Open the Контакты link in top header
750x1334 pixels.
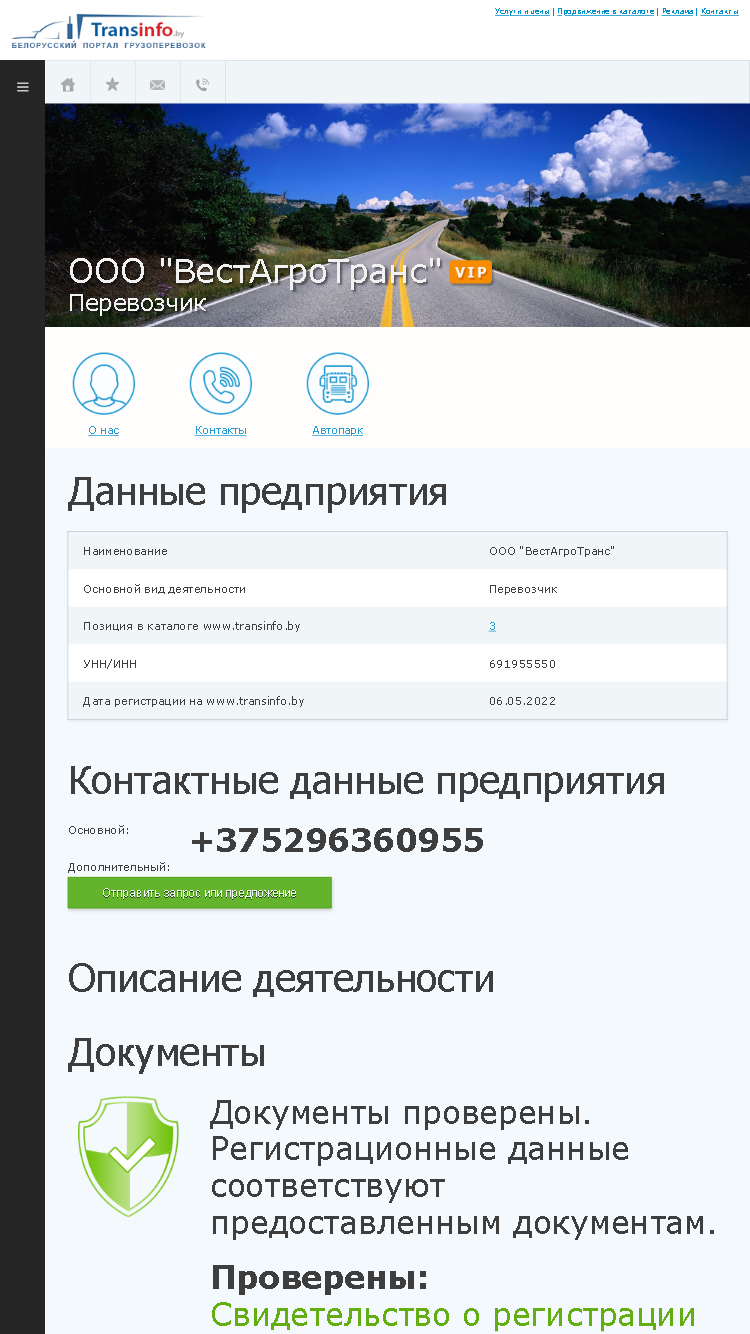tap(720, 11)
